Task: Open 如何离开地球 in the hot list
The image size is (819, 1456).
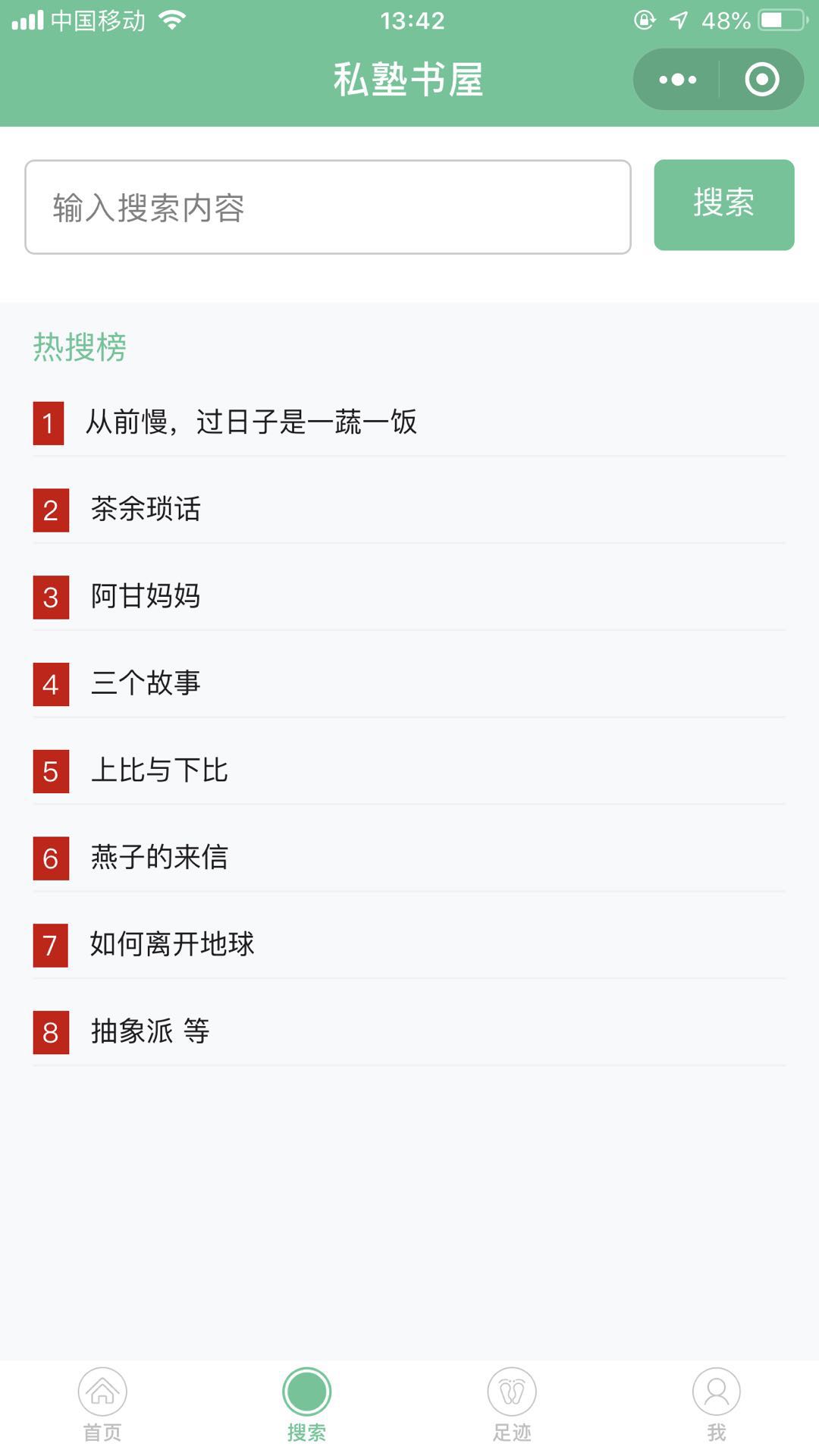Action: click(409, 945)
